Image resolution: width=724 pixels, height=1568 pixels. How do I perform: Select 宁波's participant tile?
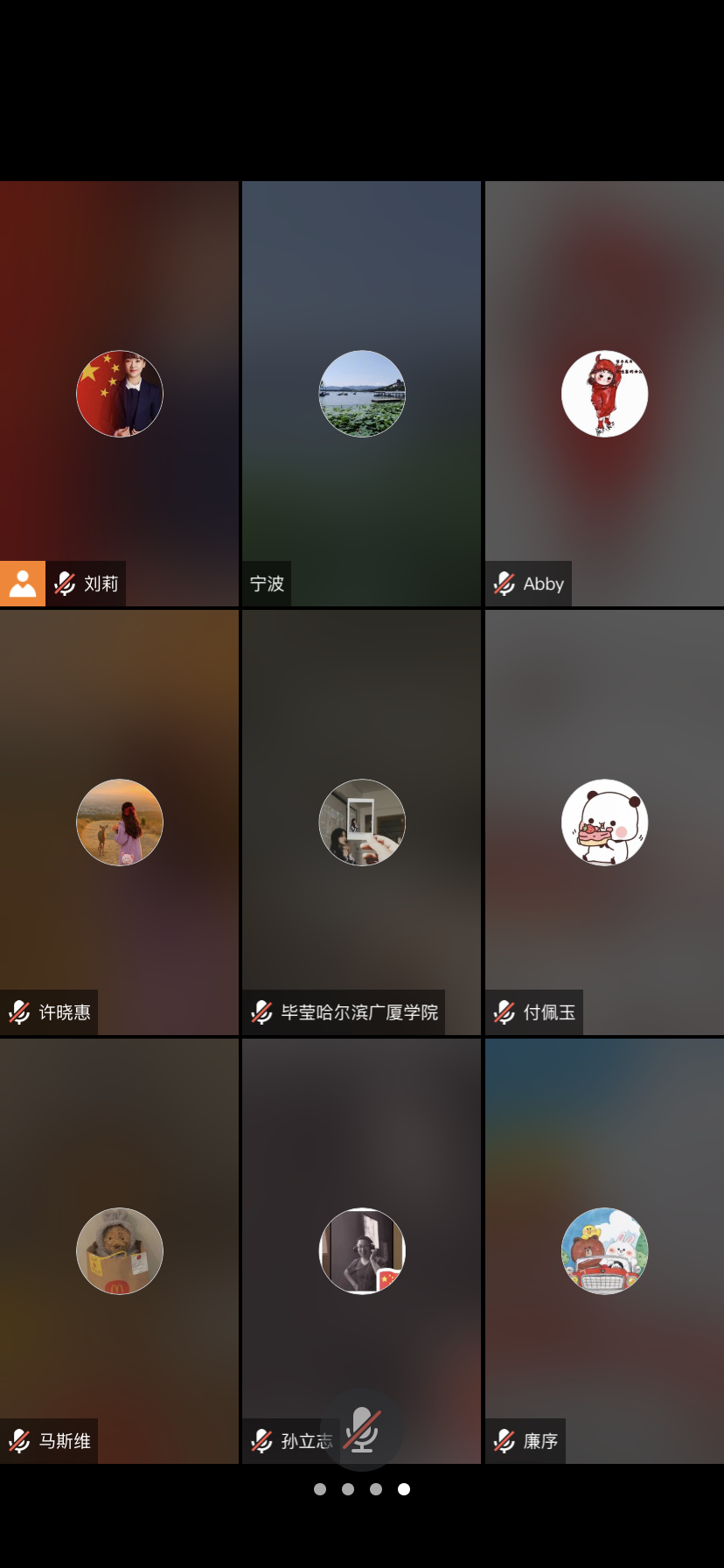point(362,394)
